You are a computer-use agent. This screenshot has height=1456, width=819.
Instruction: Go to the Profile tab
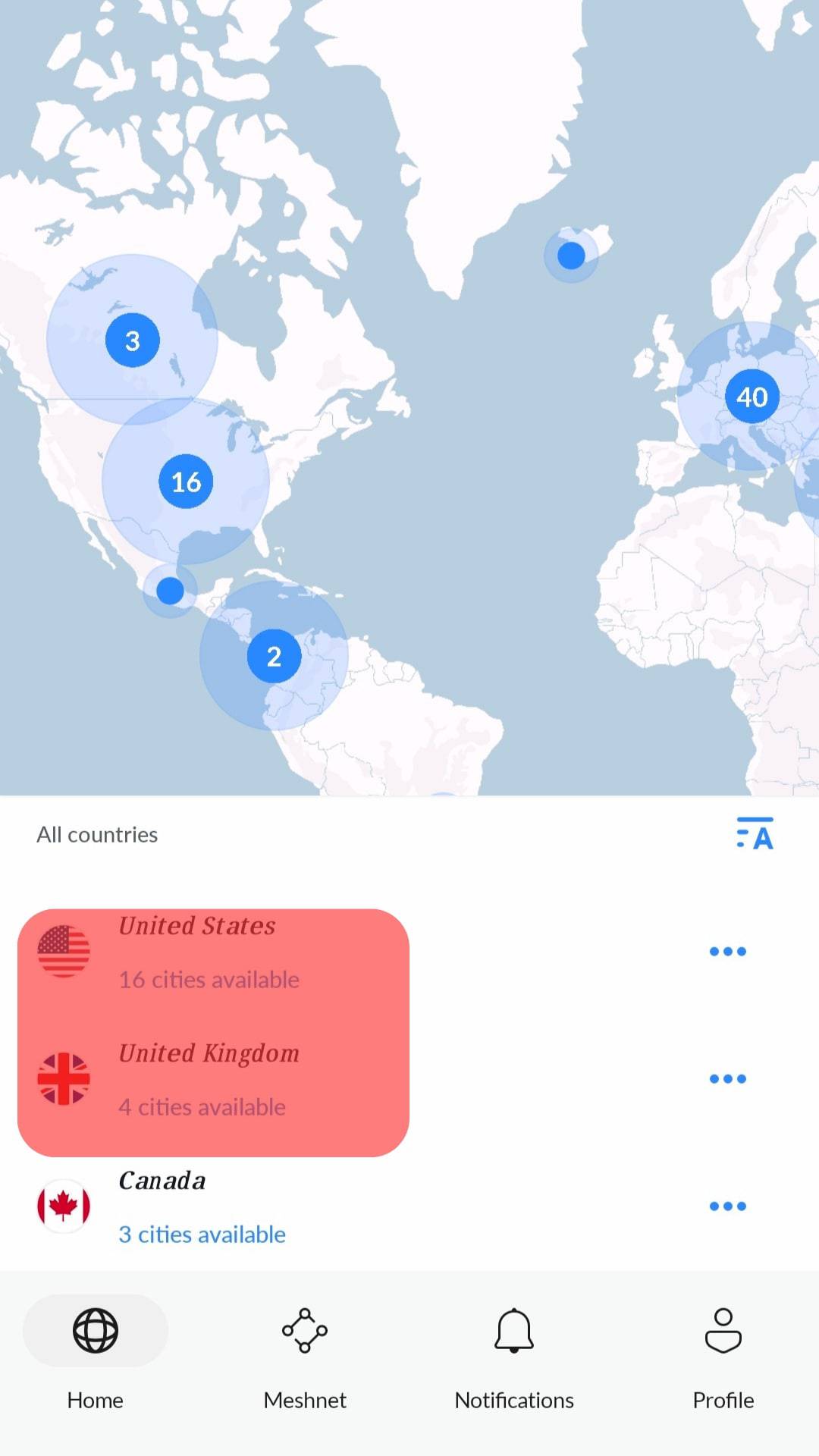[723, 1354]
